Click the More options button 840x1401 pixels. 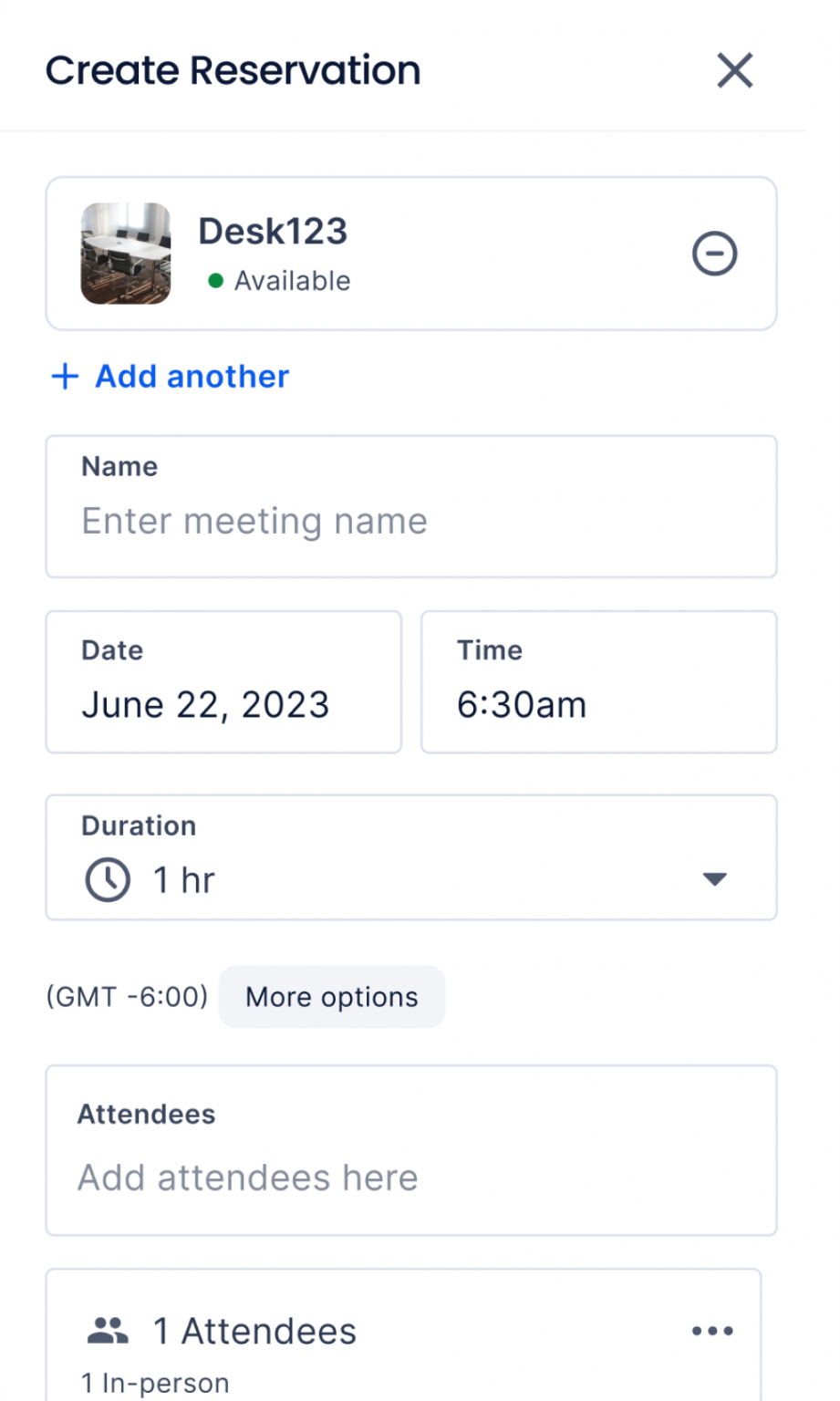(x=331, y=997)
